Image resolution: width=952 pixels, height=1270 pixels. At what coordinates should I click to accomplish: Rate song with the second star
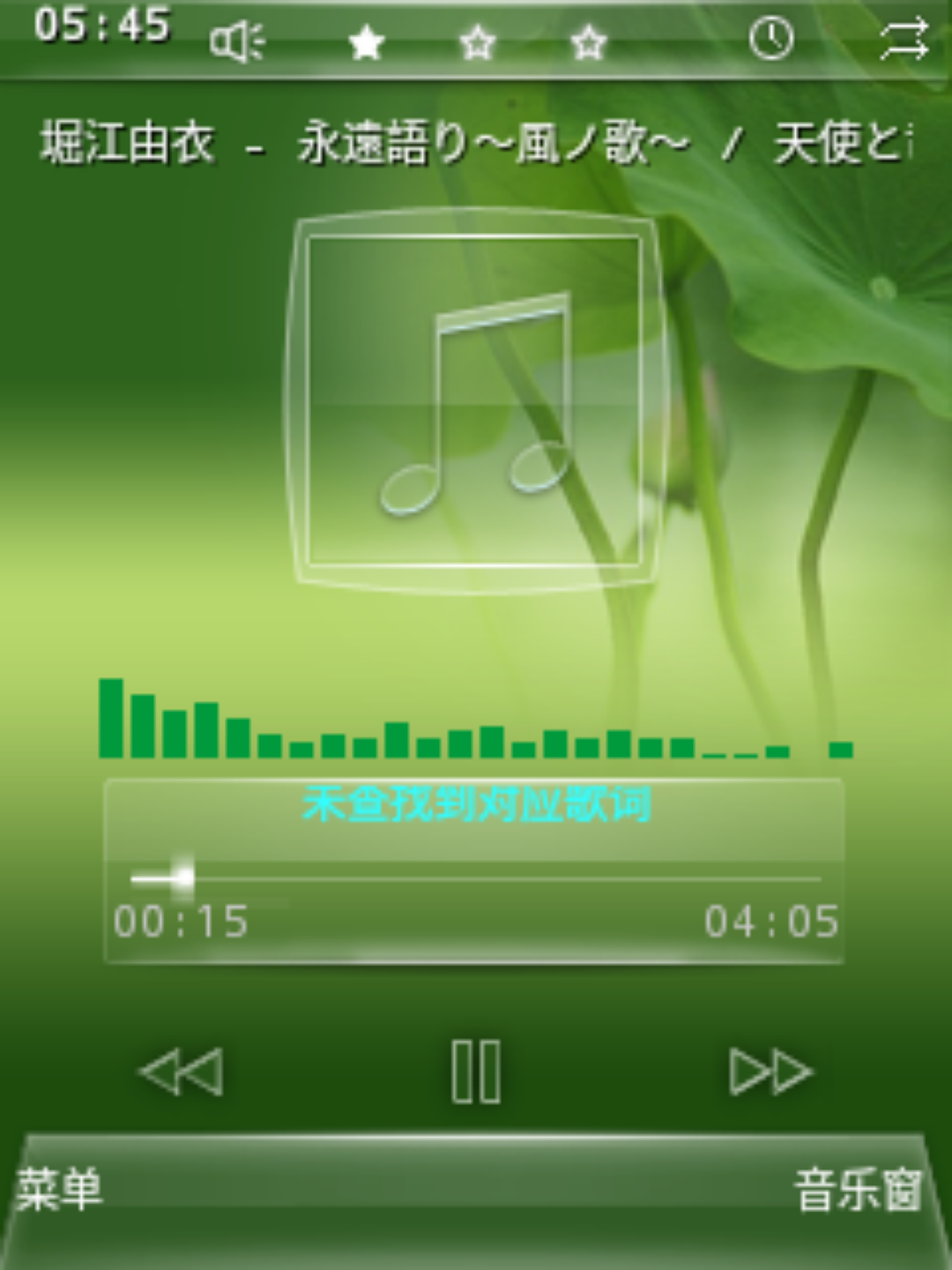click(x=477, y=41)
